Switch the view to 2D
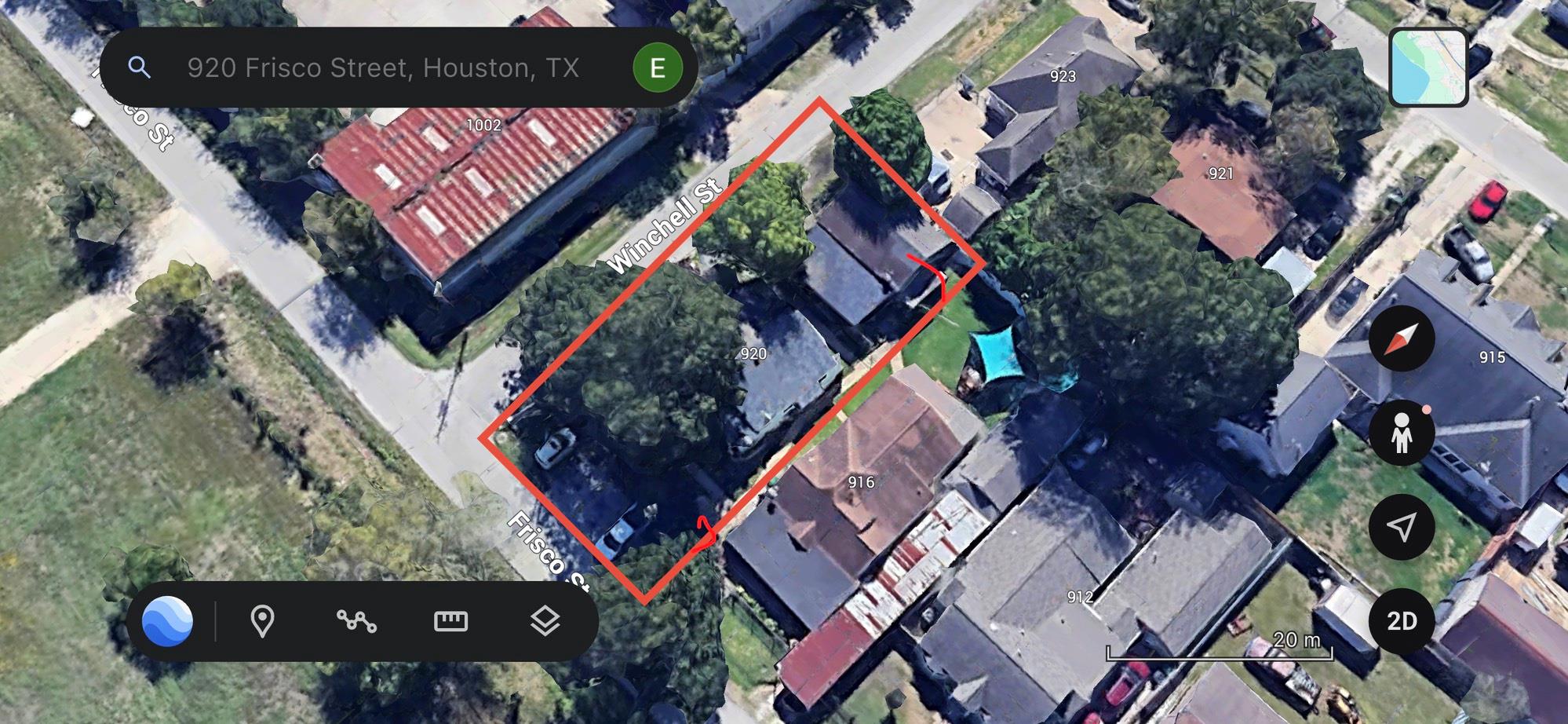The height and width of the screenshot is (724, 1568). (x=1402, y=621)
